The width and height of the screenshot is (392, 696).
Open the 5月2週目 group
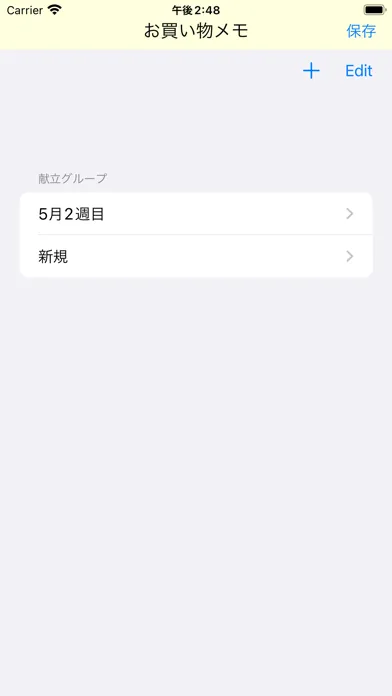click(196, 214)
